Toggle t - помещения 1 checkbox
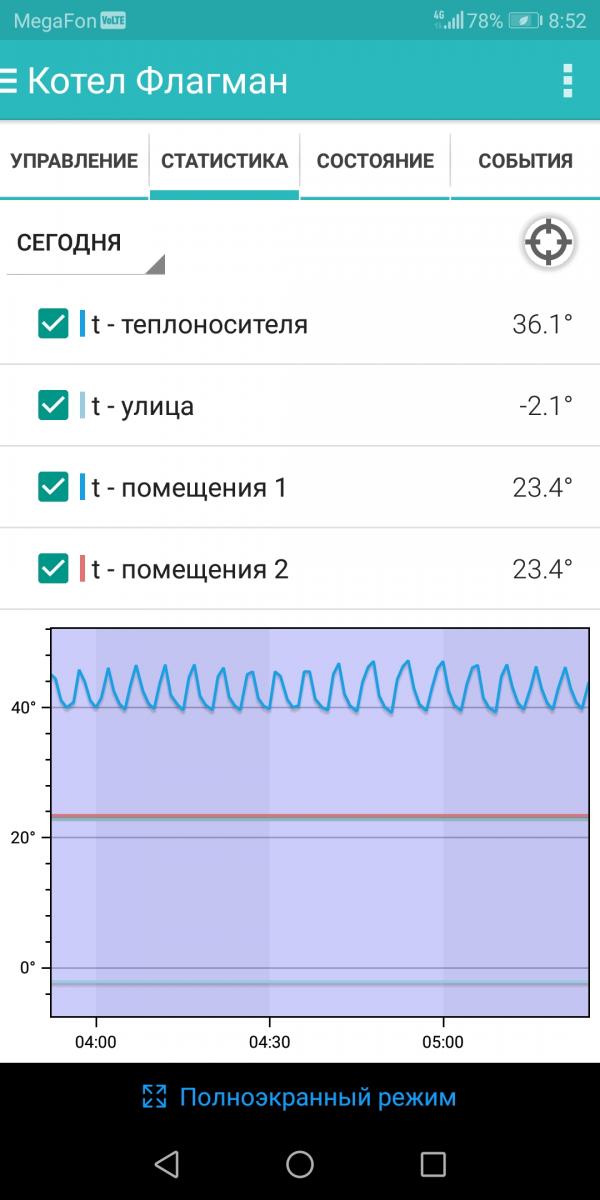 52,487
